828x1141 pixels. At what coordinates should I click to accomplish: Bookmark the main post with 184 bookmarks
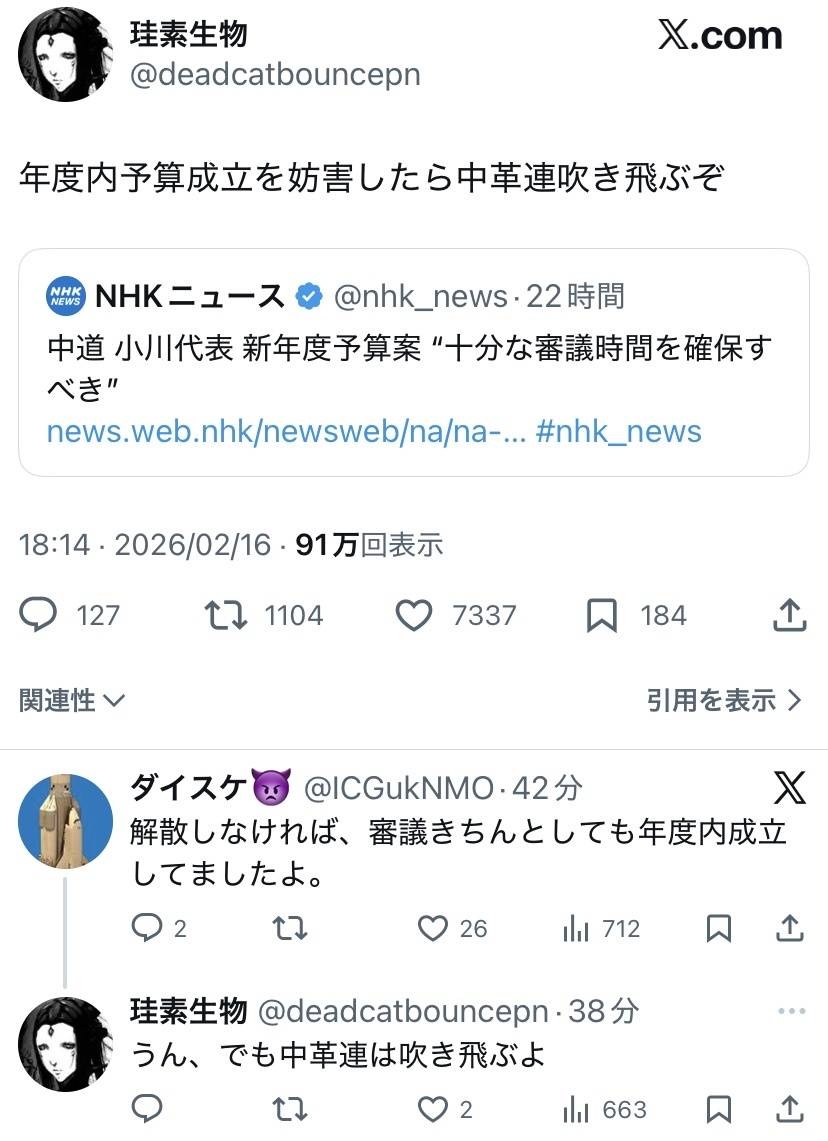(x=601, y=615)
